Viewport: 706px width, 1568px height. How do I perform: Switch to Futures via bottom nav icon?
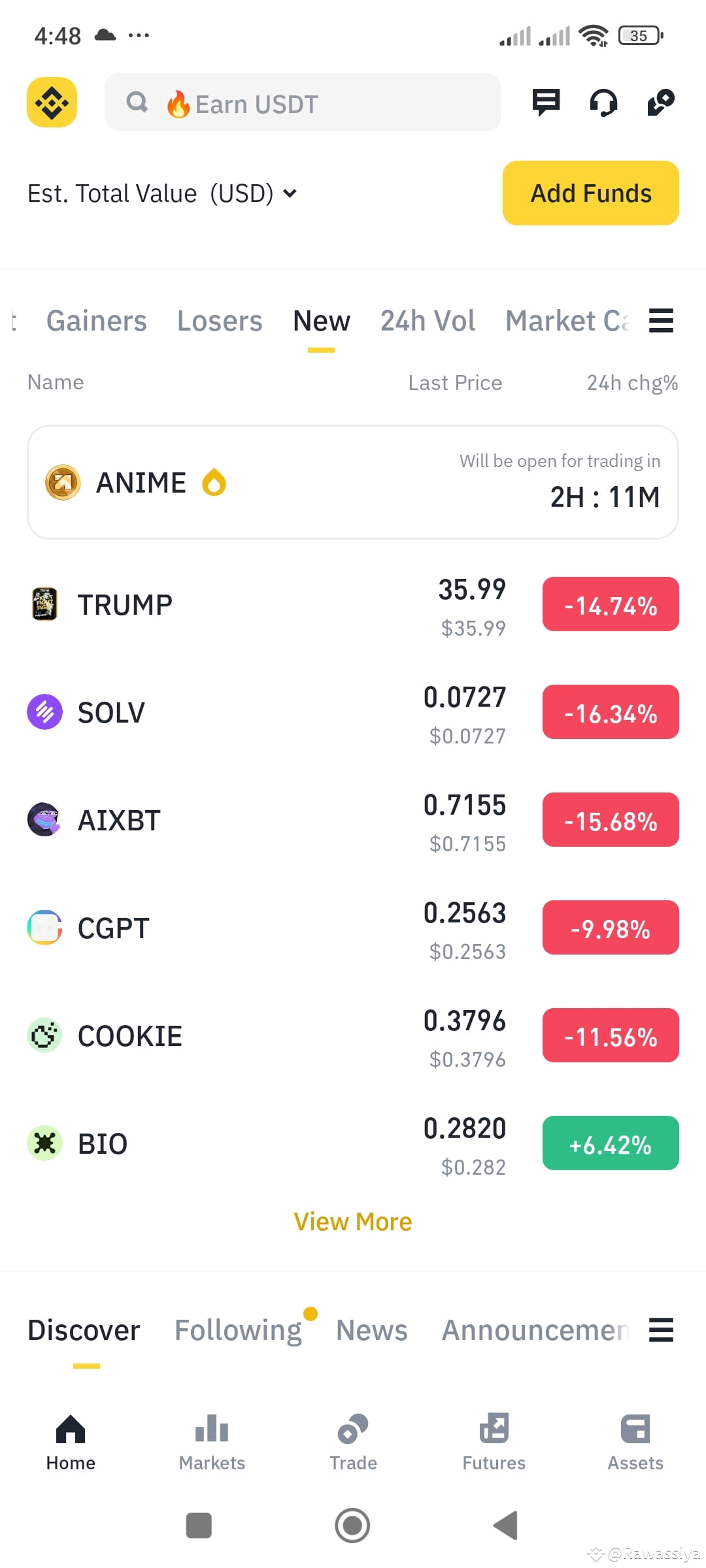pos(494,1428)
